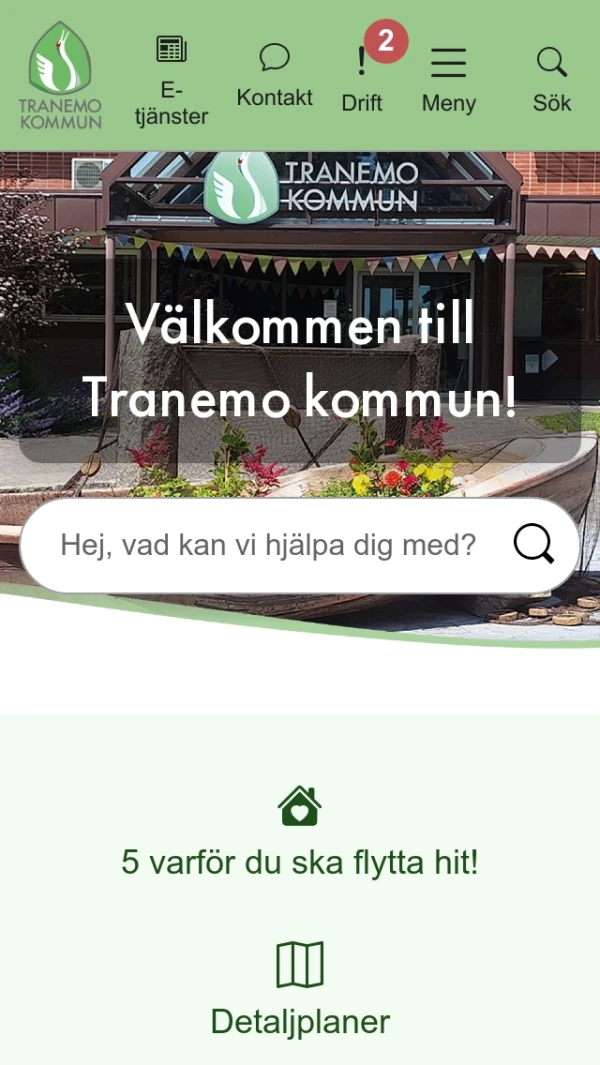600x1065 pixels.
Task: Open the Tranemo kommun home logo
Action: [x=60, y=76]
